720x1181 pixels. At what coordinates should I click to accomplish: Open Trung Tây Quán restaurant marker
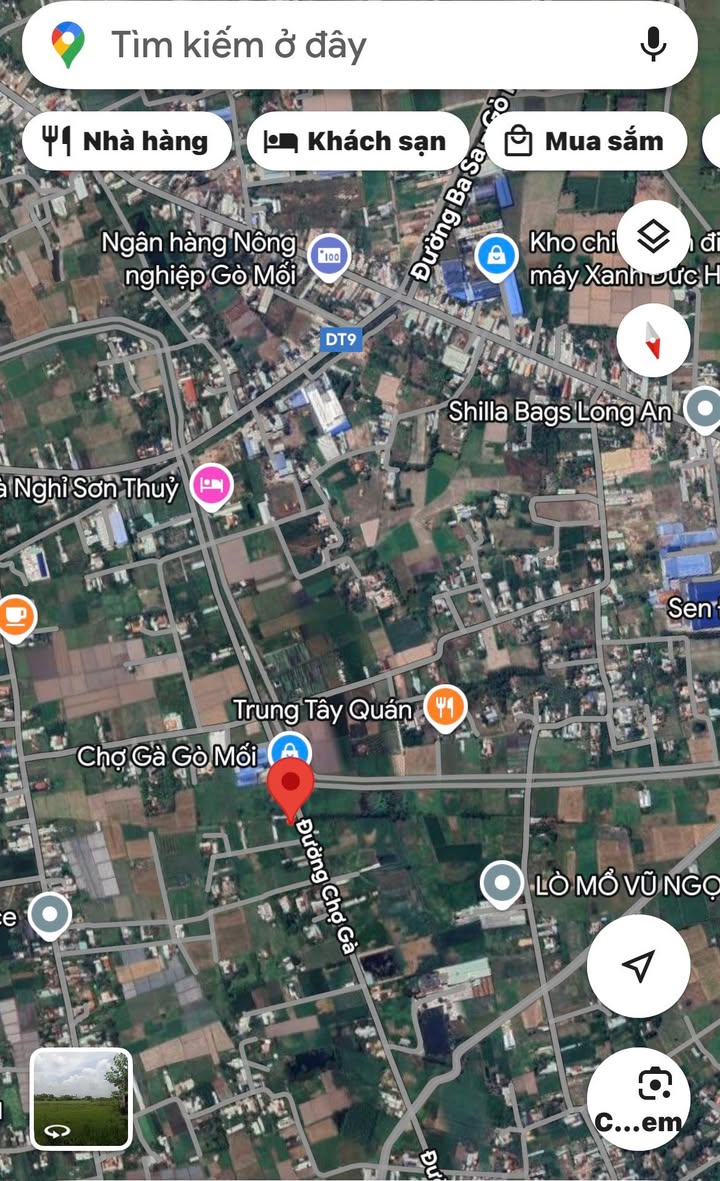(x=445, y=707)
